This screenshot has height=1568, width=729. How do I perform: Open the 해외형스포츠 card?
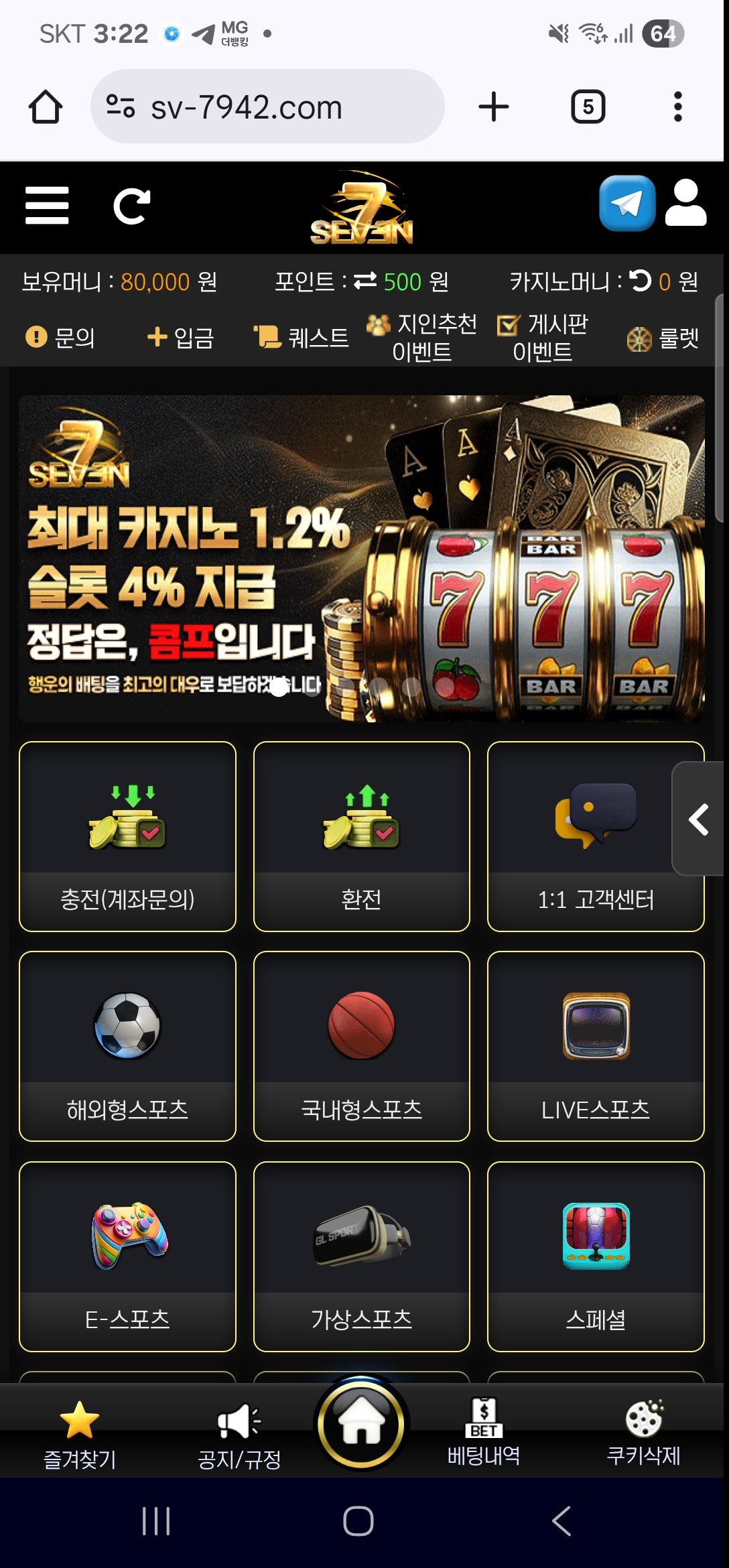[127, 1046]
